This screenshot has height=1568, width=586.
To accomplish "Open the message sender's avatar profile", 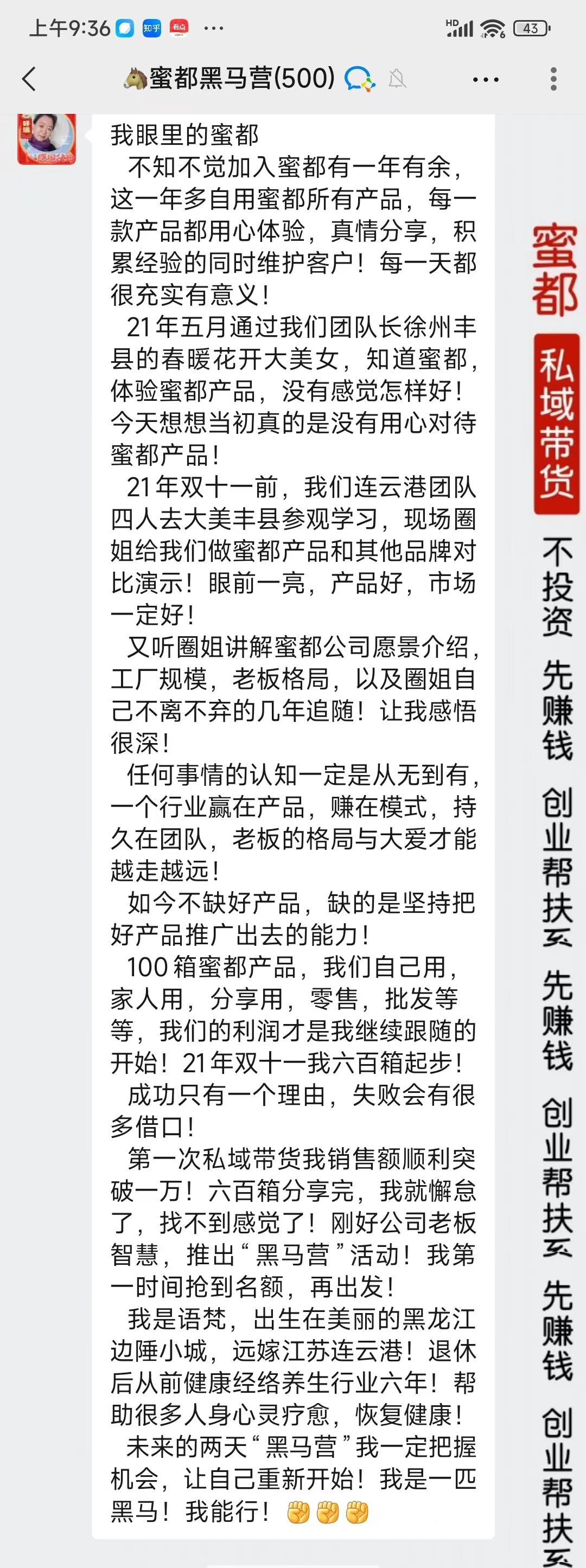I will pyautogui.click(x=47, y=139).
